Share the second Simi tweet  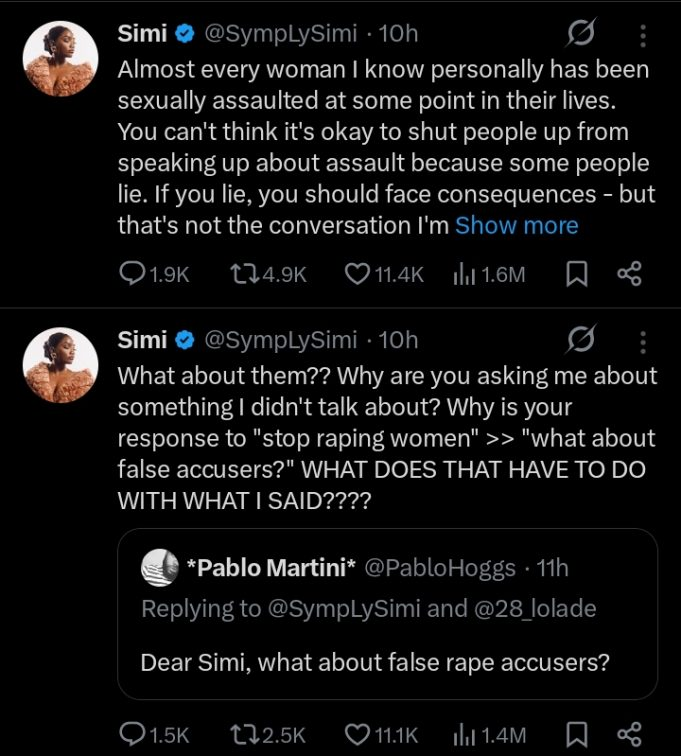point(629,735)
